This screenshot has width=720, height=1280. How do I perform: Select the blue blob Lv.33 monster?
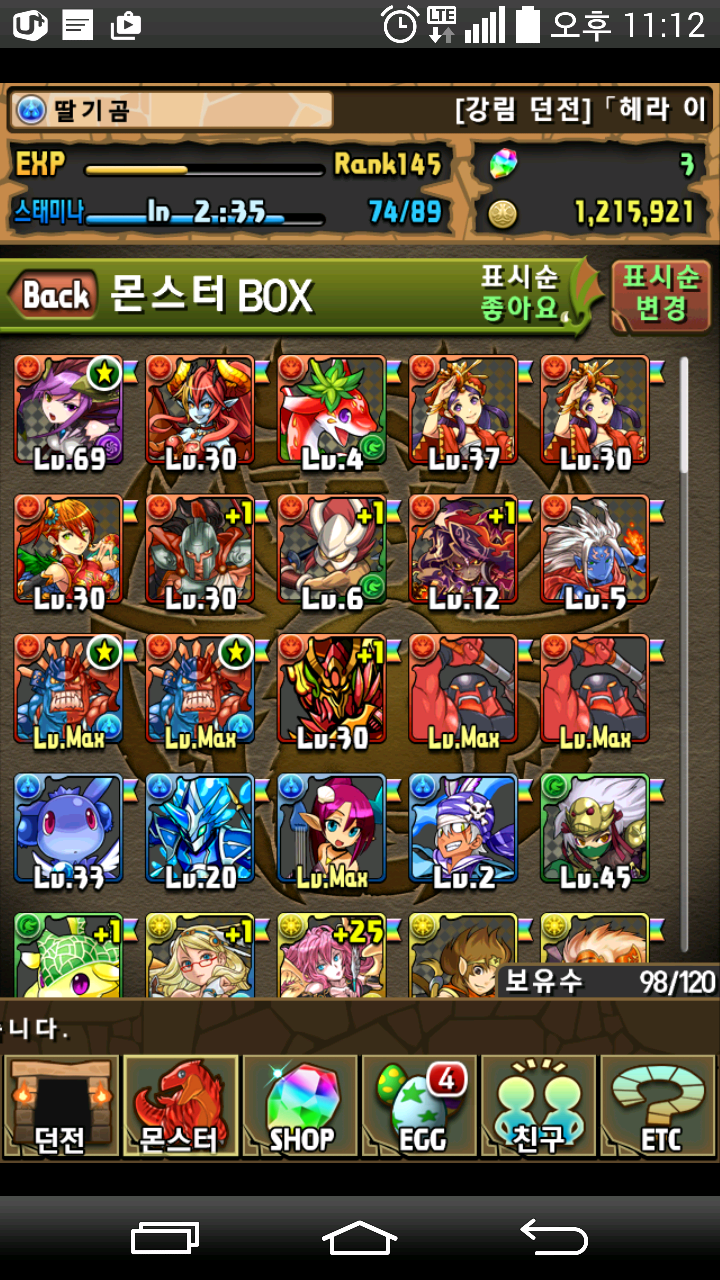(x=68, y=830)
